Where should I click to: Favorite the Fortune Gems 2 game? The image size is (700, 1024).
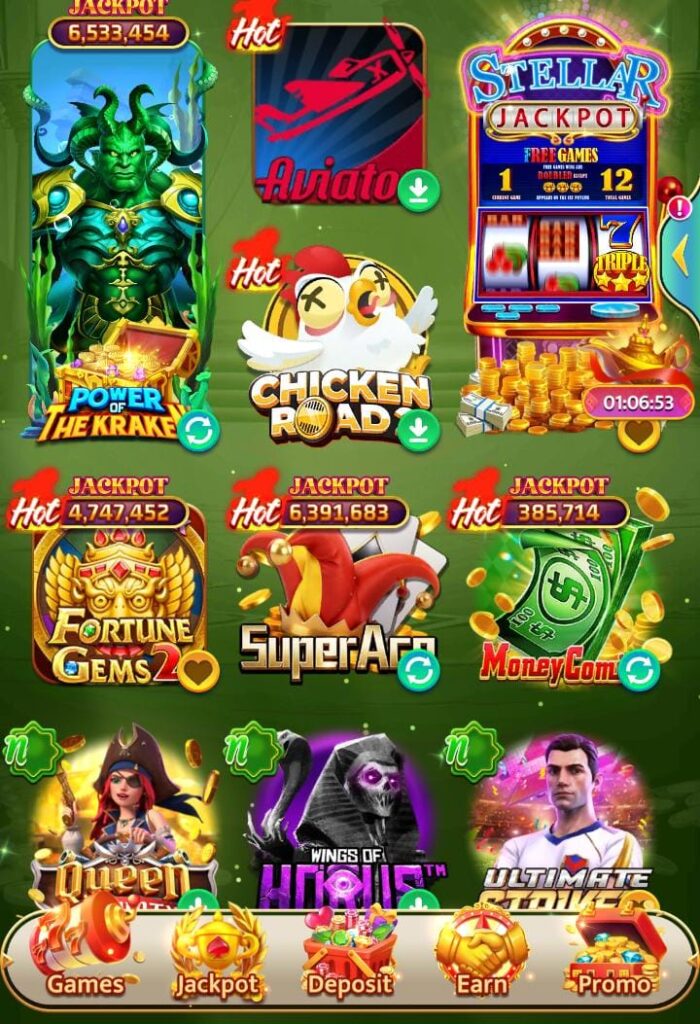click(198, 671)
